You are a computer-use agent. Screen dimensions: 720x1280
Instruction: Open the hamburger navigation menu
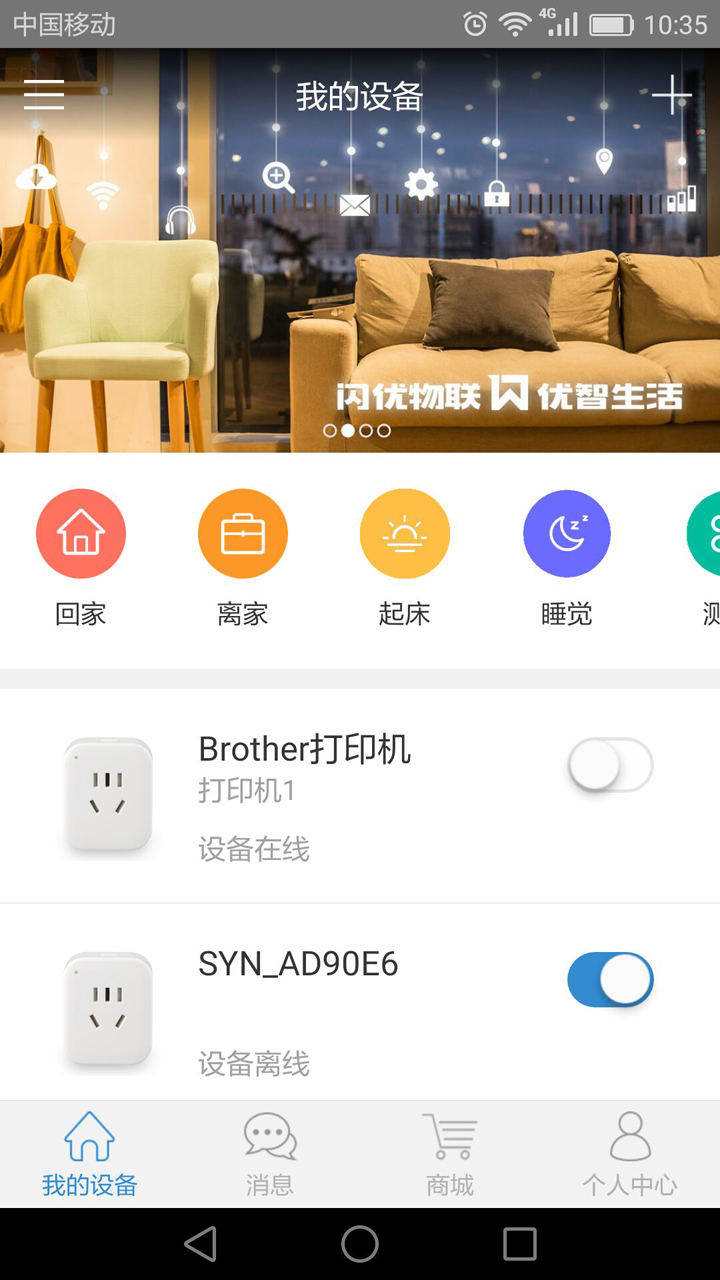(x=43, y=94)
